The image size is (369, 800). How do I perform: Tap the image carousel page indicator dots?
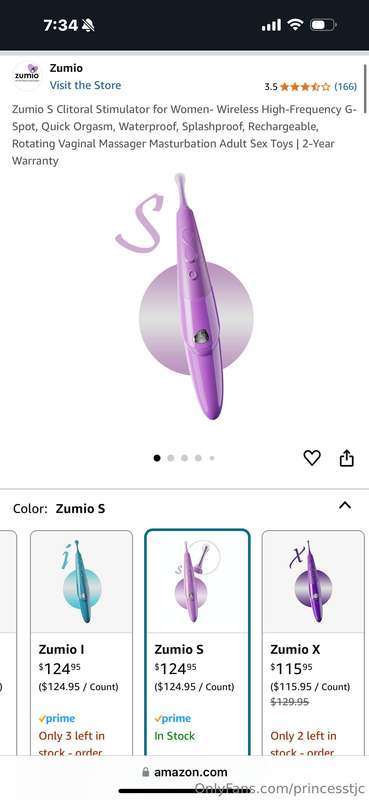(x=184, y=458)
